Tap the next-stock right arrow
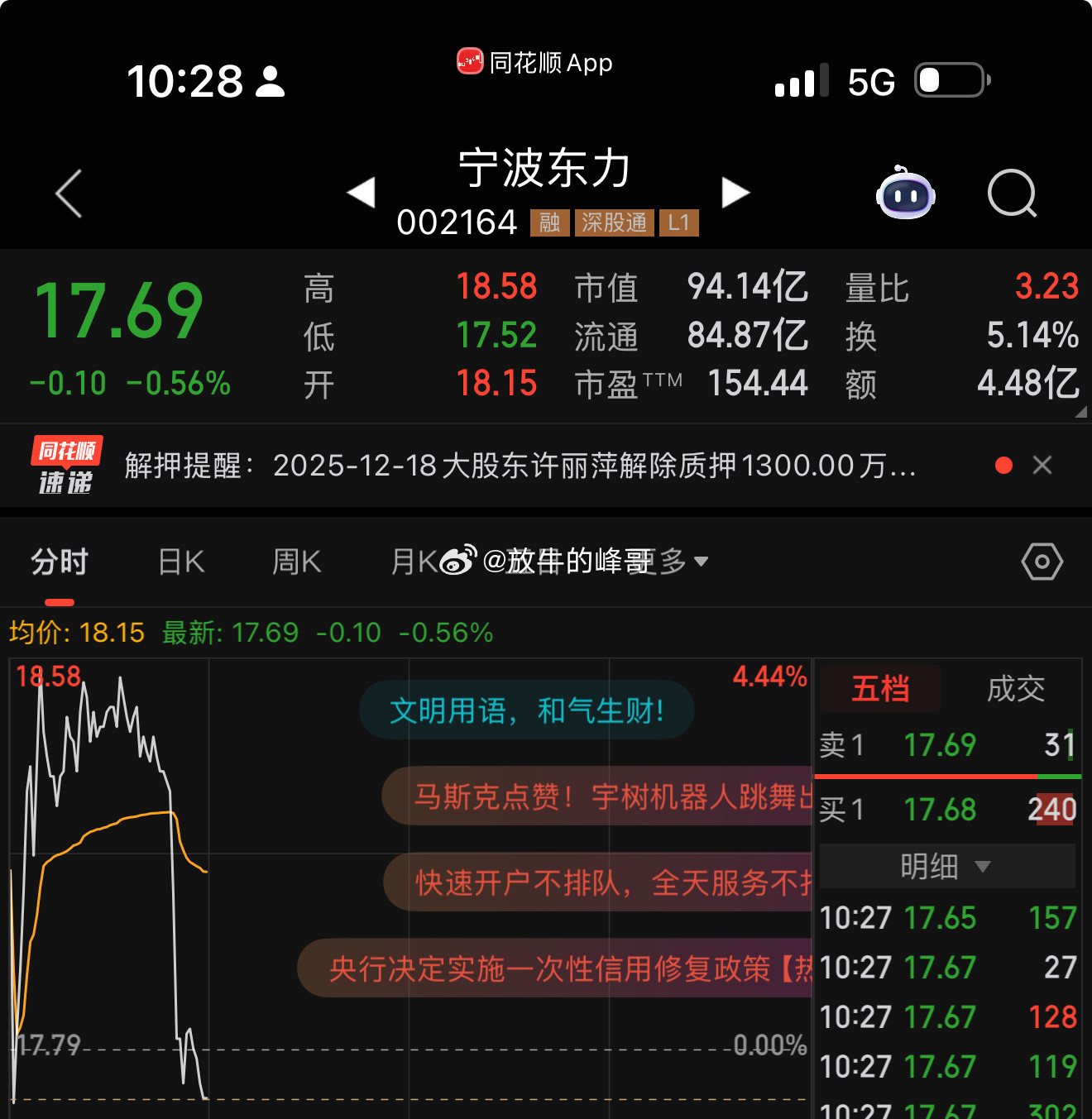1092x1119 pixels. (x=735, y=192)
